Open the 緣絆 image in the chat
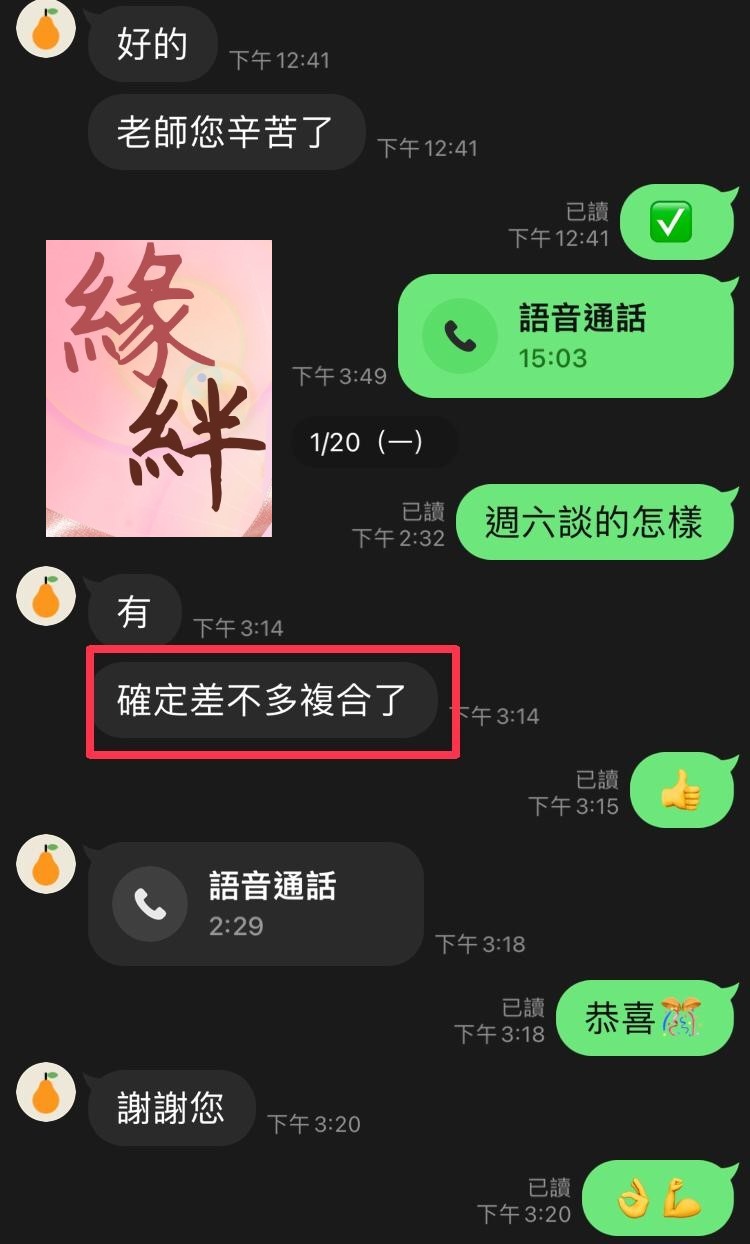Image resolution: width=750 pixels, height=1244 pixels. (159, 388)
